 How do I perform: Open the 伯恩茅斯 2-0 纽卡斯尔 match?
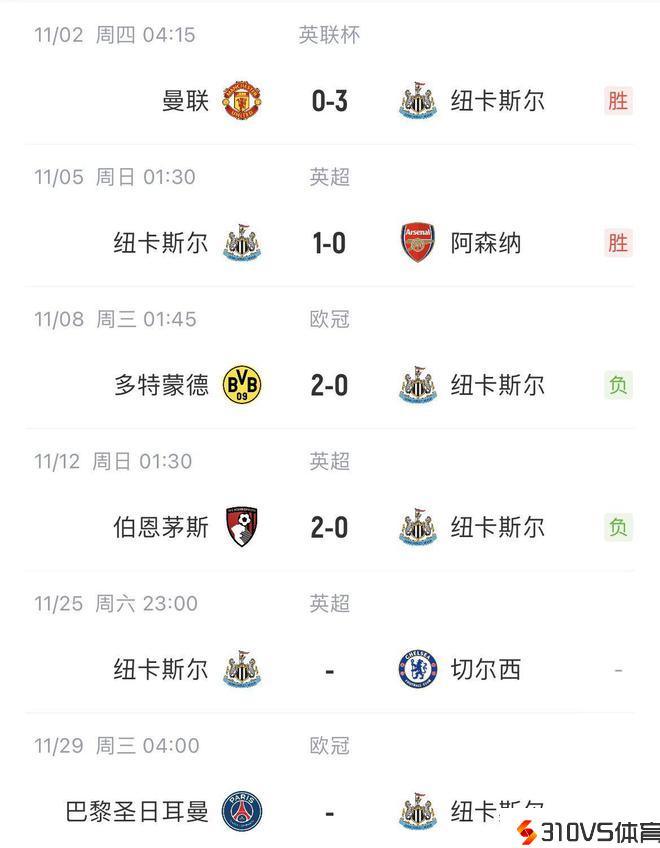329,527
